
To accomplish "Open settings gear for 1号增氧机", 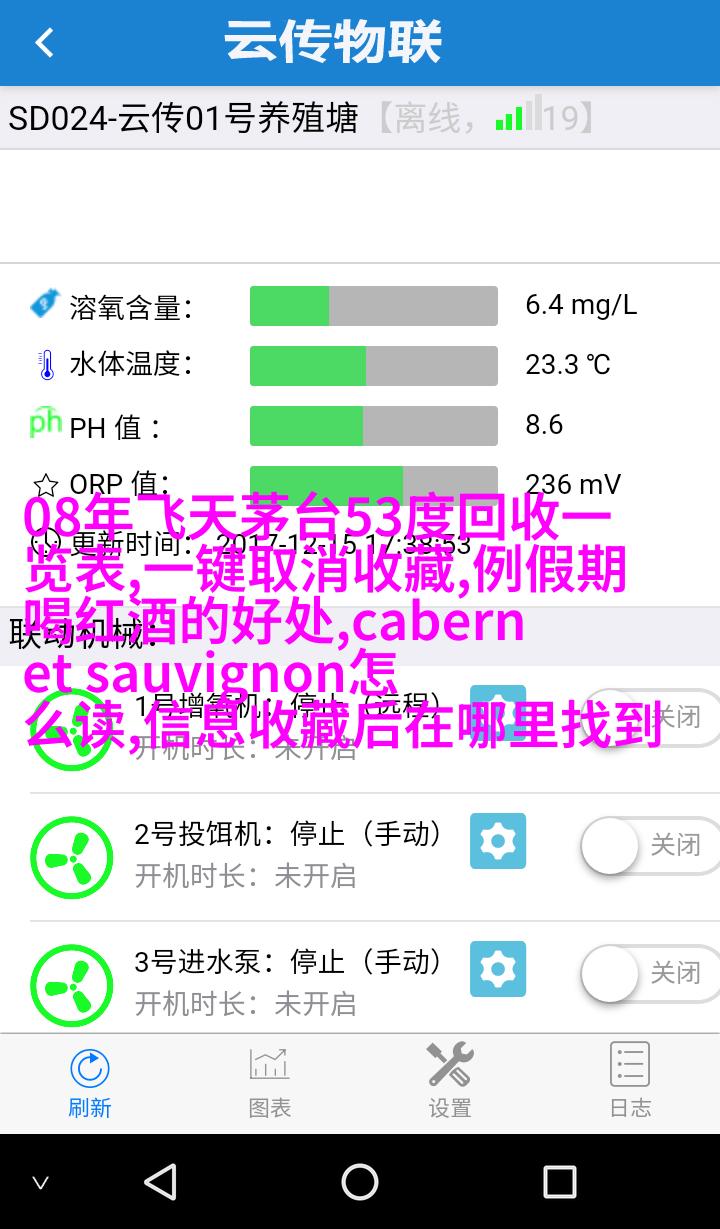I will tap(497, 712).
